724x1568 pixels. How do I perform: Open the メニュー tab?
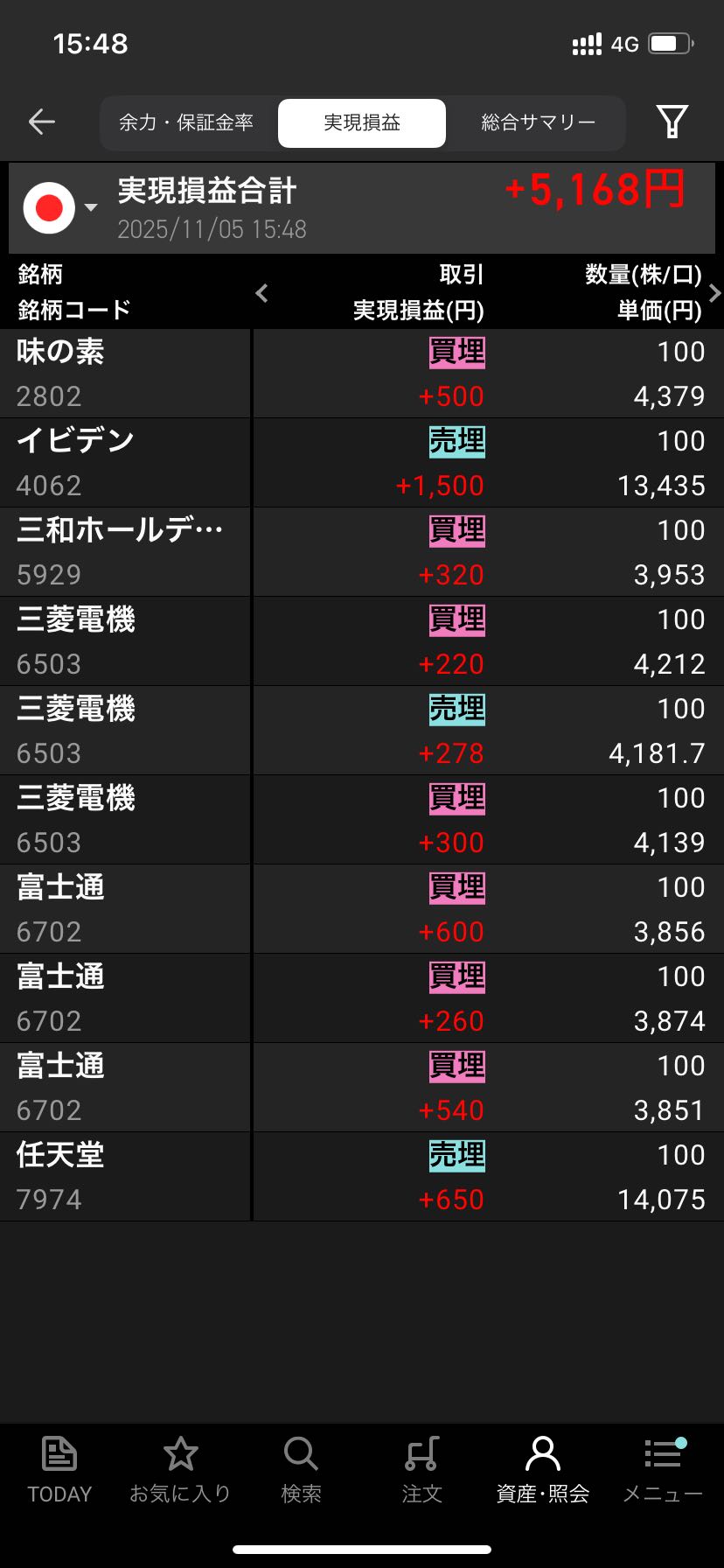click(x=663, y=1470)
